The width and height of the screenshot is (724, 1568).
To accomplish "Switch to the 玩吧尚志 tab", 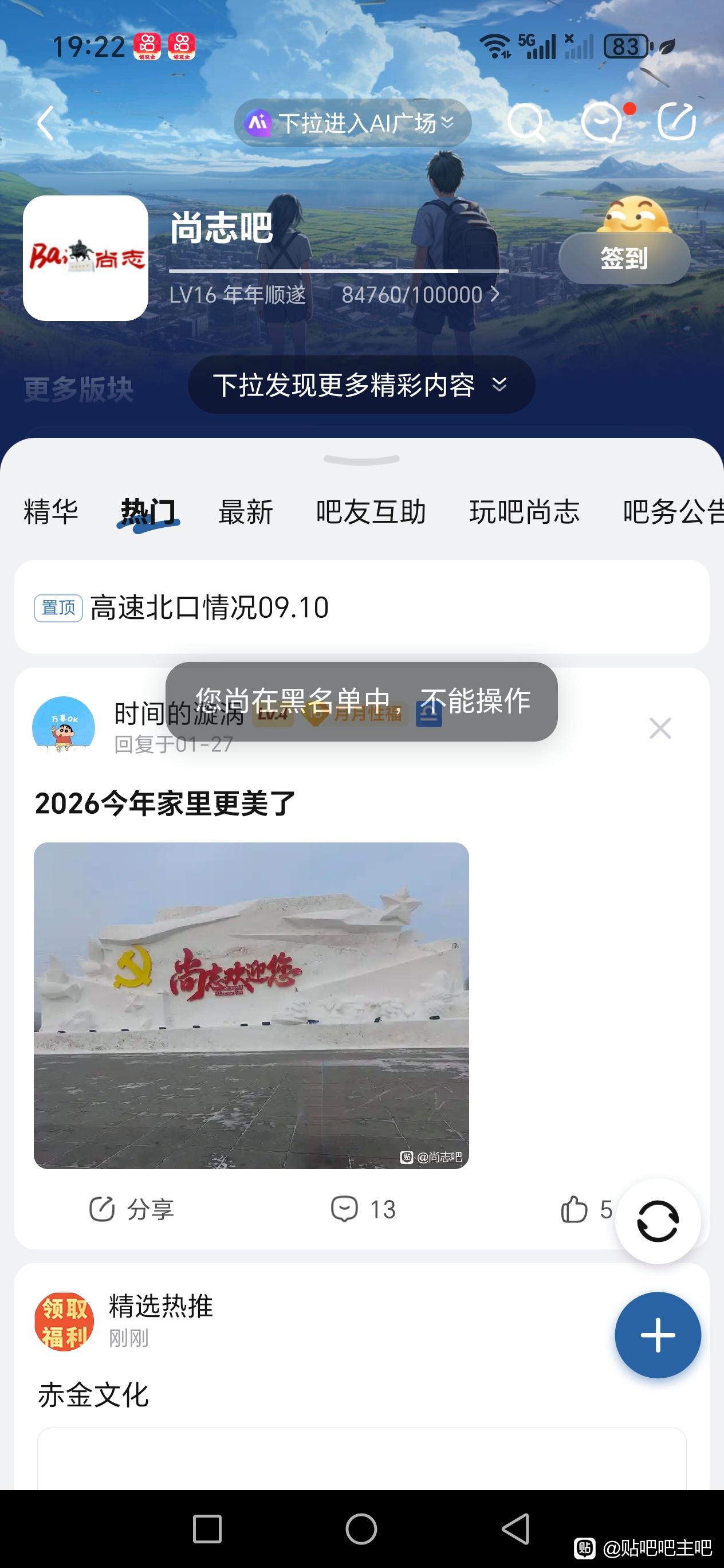I will tap(524, 511).
